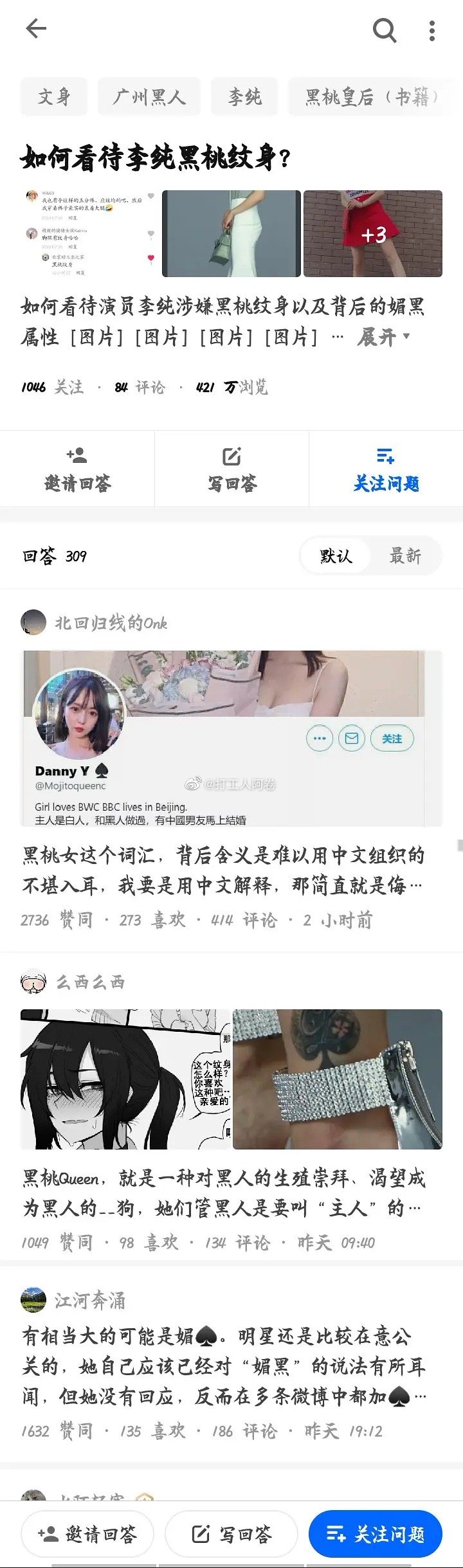This screenshot has width=463, height=1568.
Task: Open the three-dot overflow menu
Action: (x=432, y=30)
